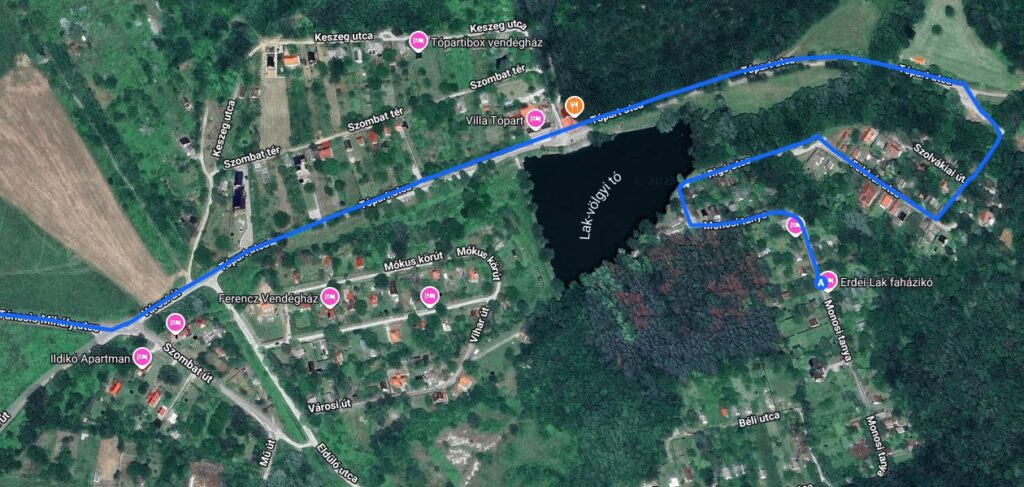Select the Ildikó Apartman lodging pin
The height and width of the screenshot is (487, 1024).
(x=142, y=356)
